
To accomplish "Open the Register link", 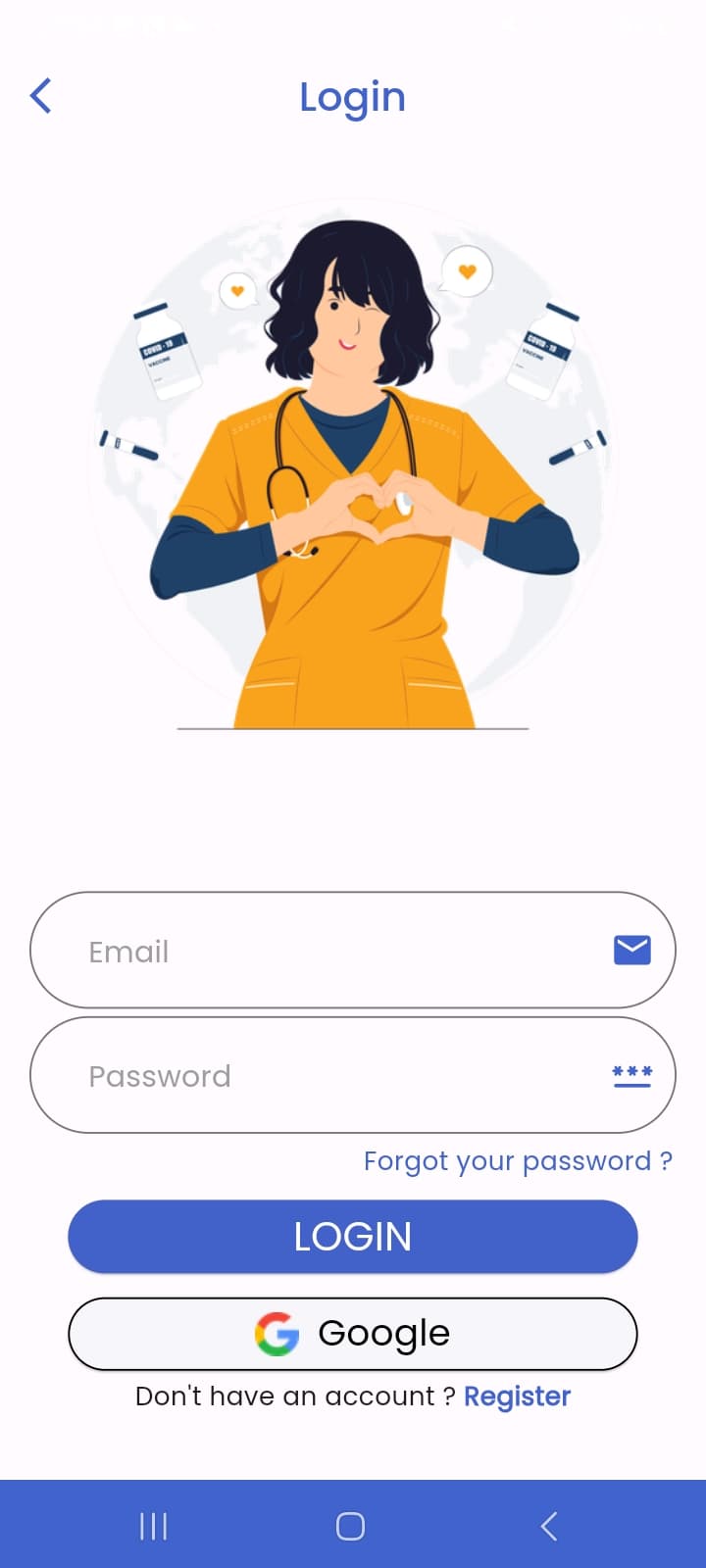I will (x=517, y=1396).
